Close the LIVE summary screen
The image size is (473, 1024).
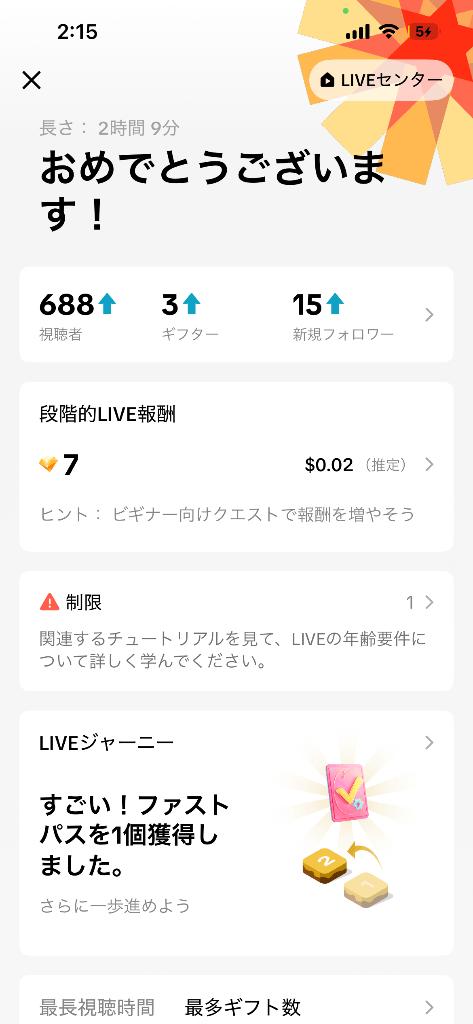click(x=31, y=80)
